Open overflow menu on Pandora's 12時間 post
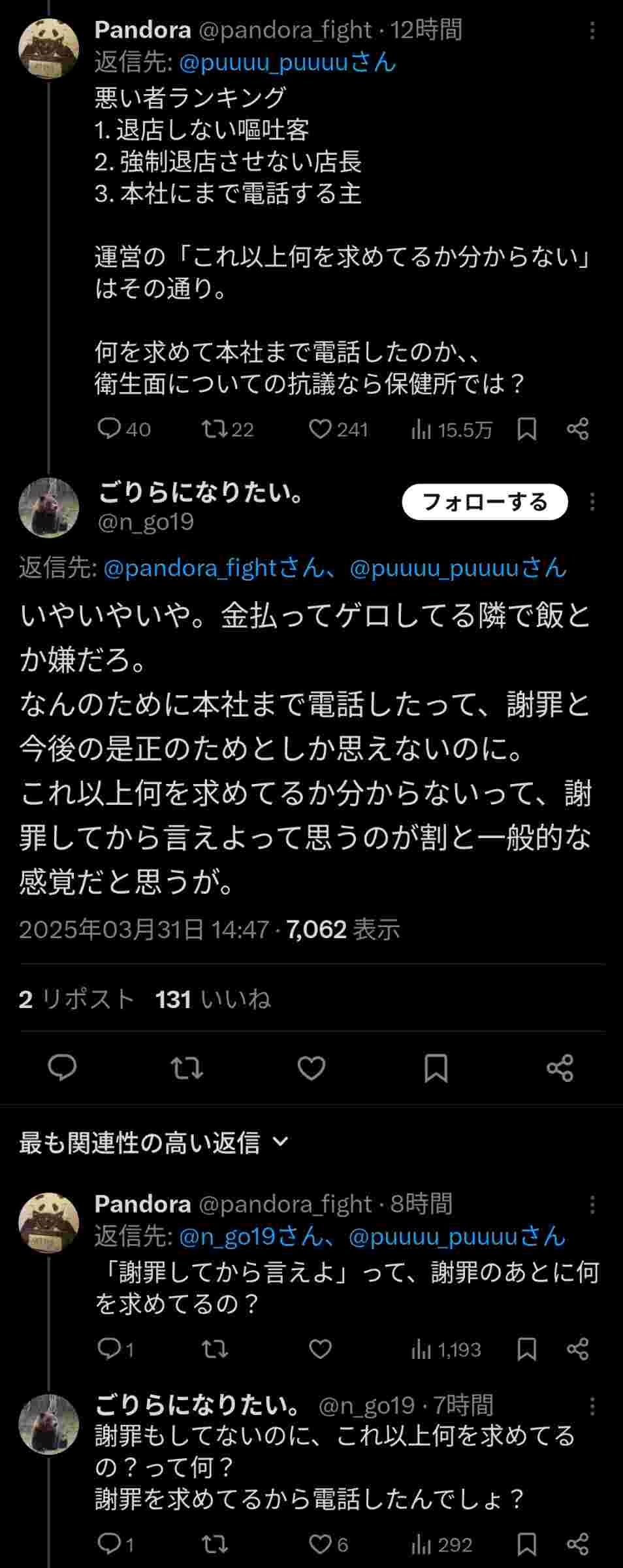Image resolution: width=623 pixels, height=1568 pixels. point(592,31)
